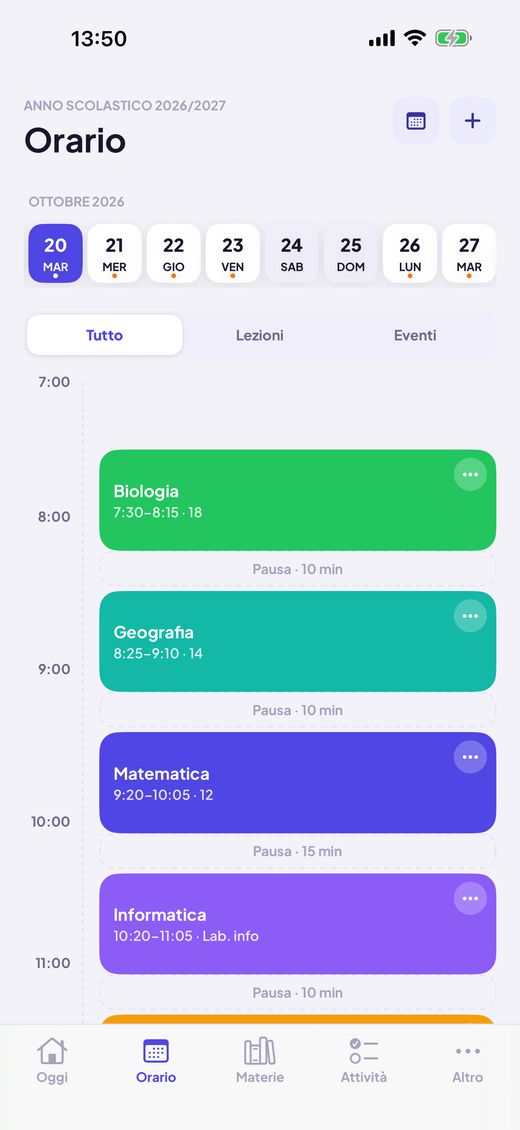Viewport: 520px width, 1130px height.
Task: Add a new timetable entry
Action: coord(472,120)
